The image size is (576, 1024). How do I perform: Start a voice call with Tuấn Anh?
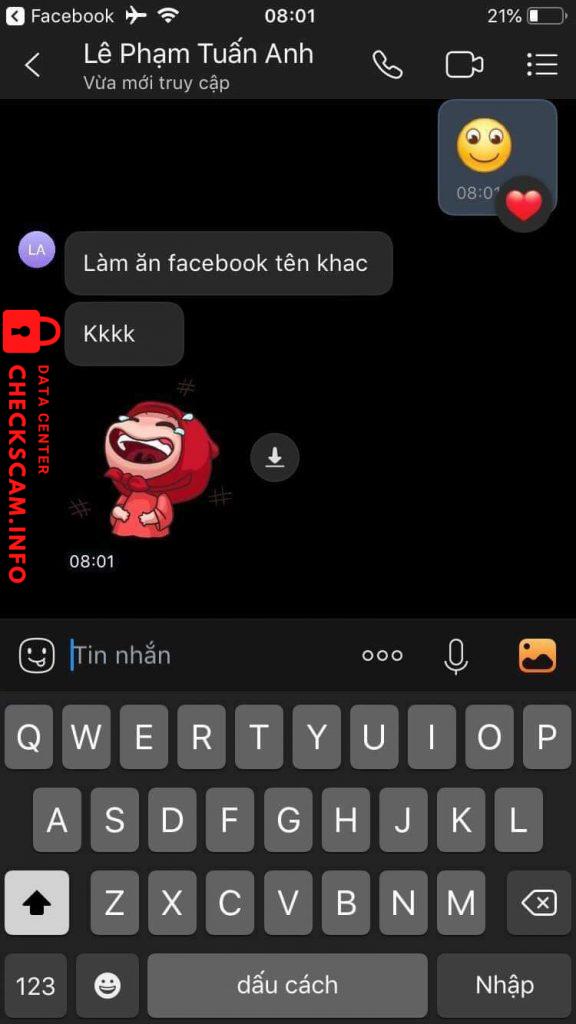tap(387, 65)
